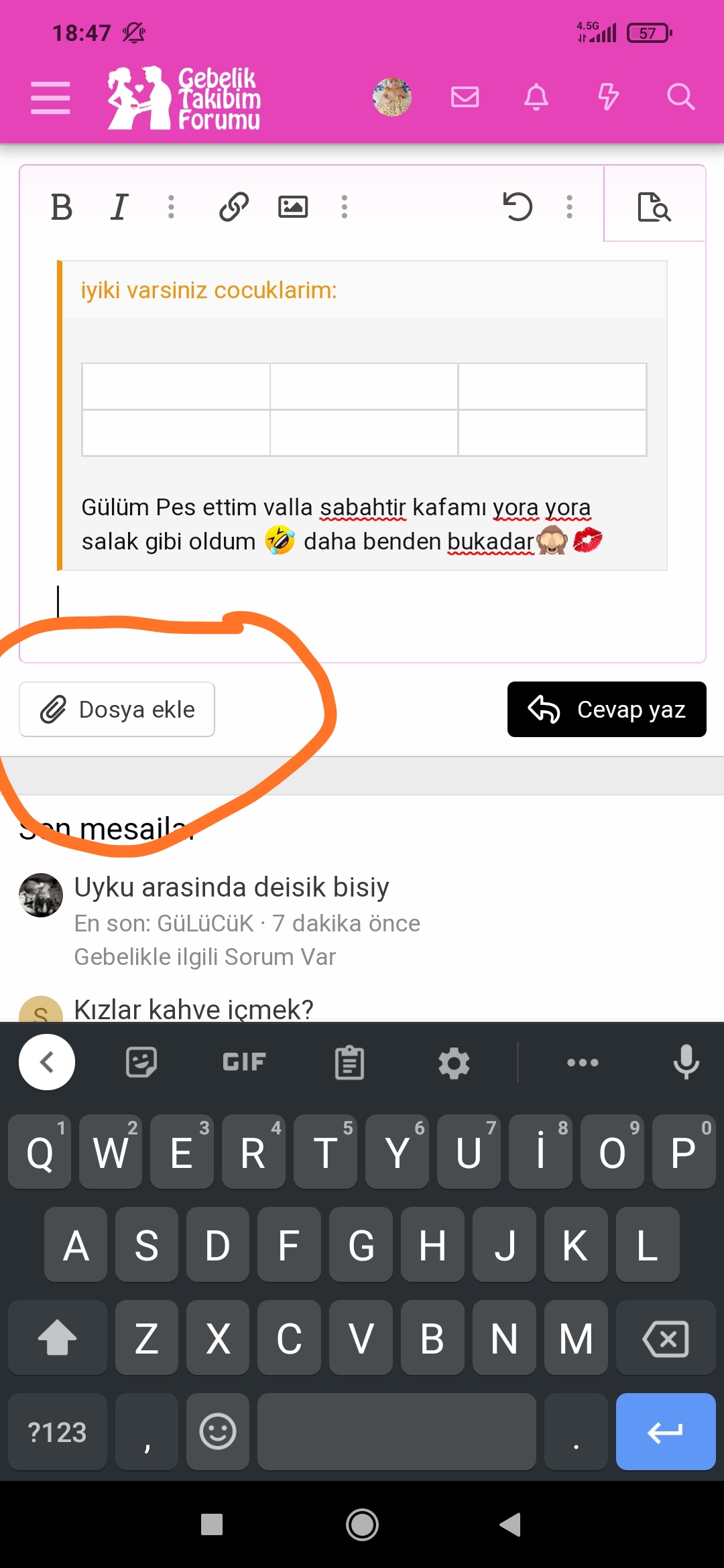Apply italic formatting
Viewport: 724px width, 1568px height.
tap(119, 207)
